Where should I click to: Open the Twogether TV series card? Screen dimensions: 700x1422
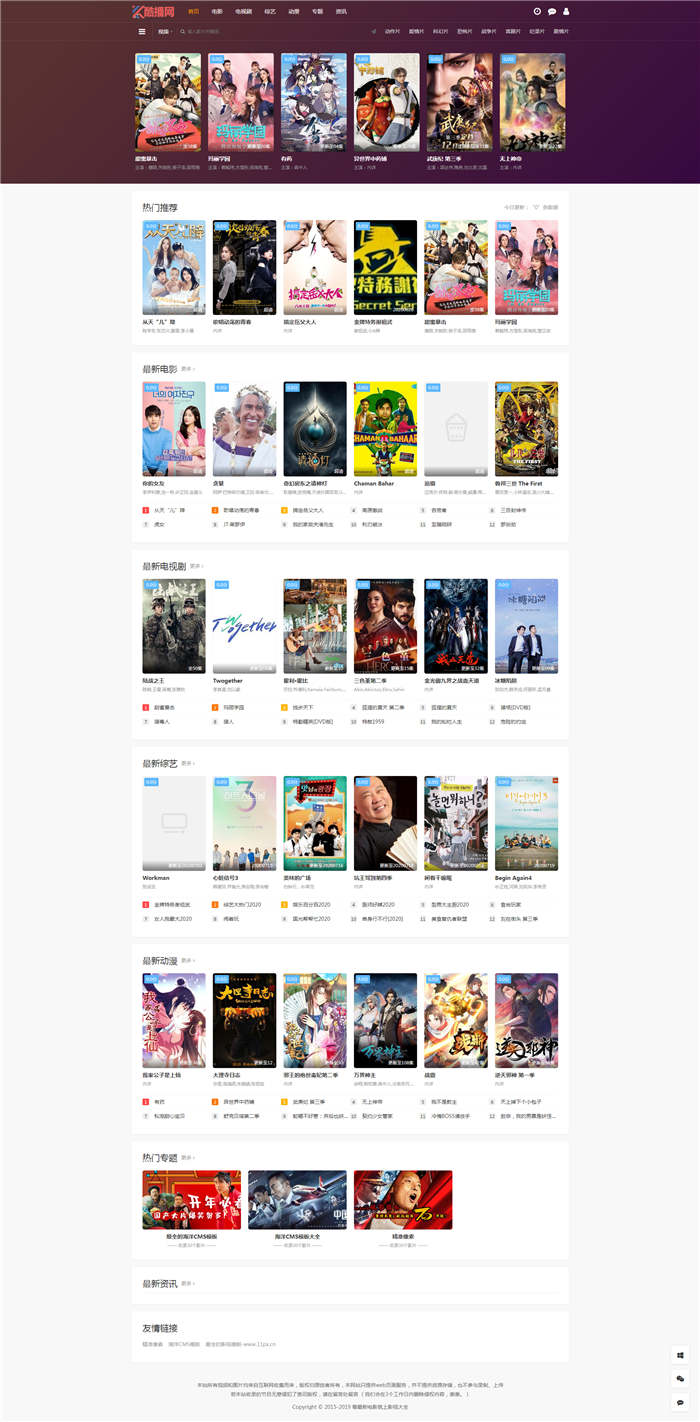click(244, 626)
